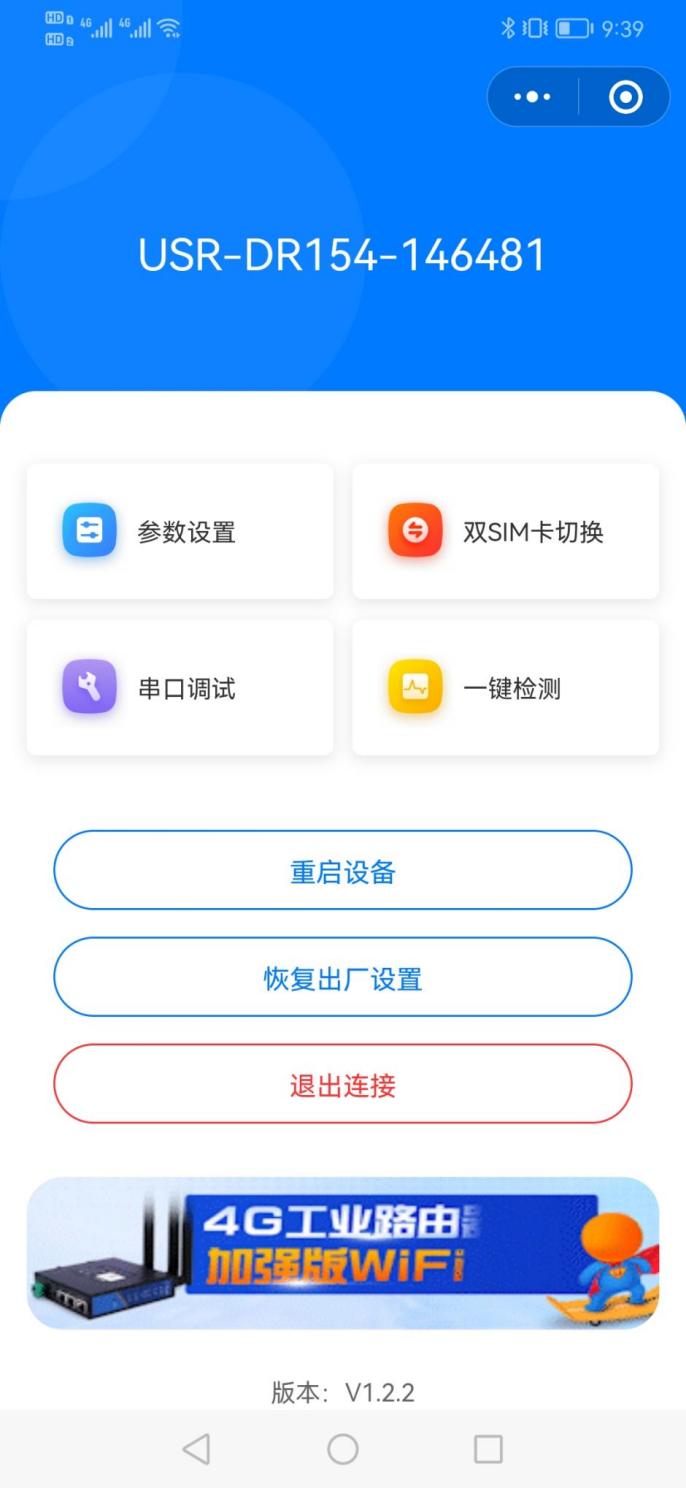Open 串口调试 serial port debugging

[x=180, y=688]
